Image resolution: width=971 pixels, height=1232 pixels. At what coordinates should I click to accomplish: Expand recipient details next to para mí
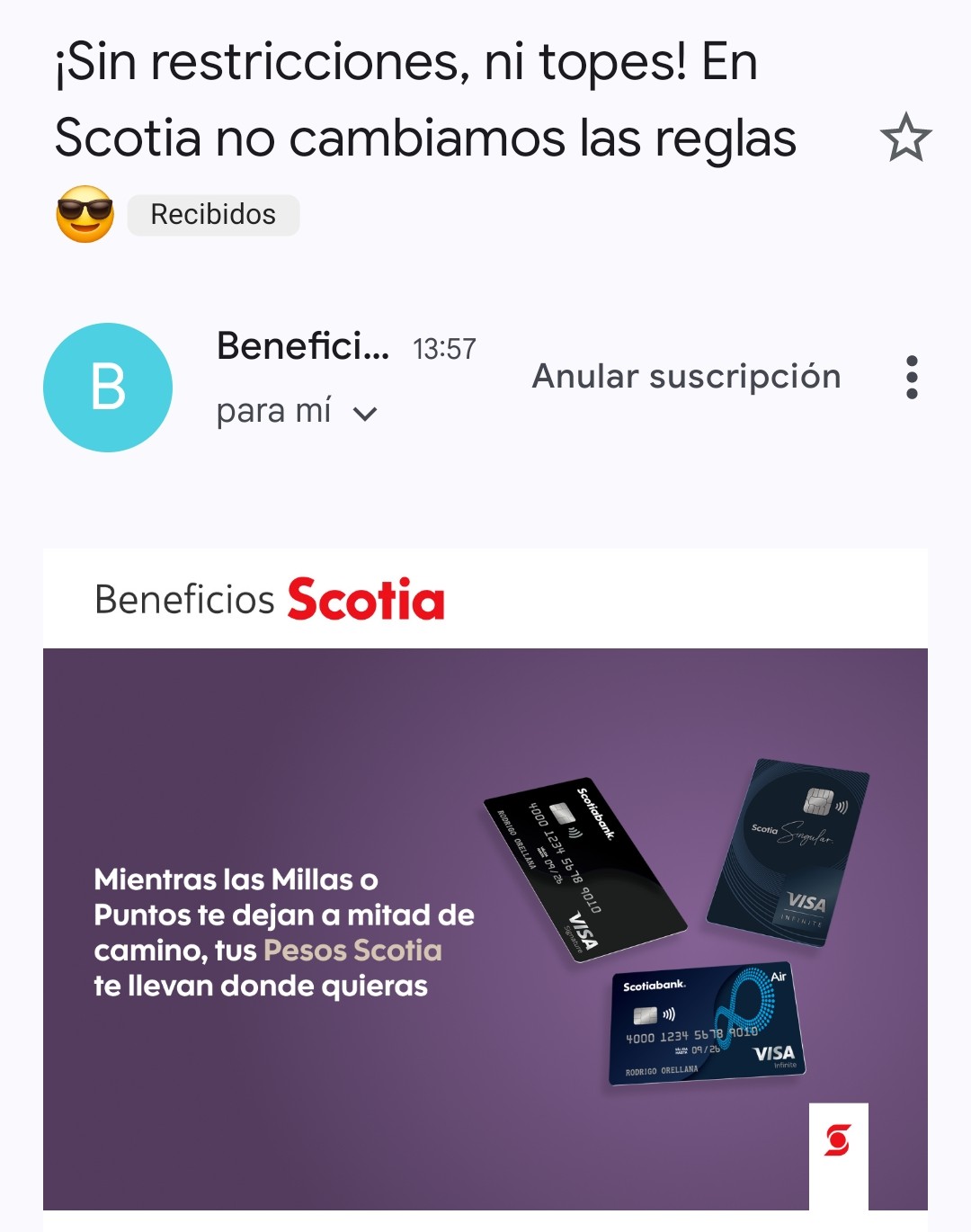point(364,414)
